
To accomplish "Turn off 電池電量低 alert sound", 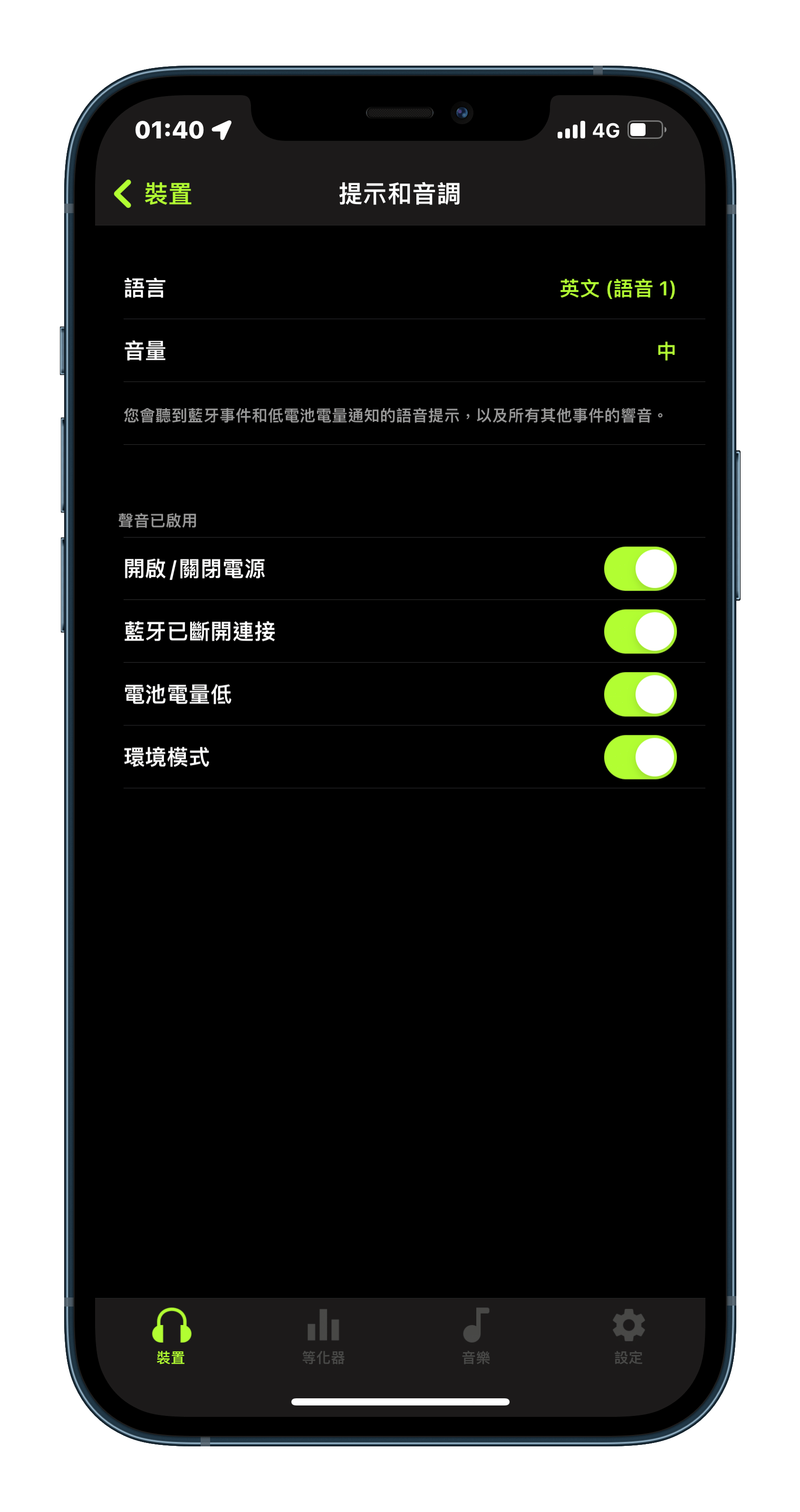I will pos(640,694).
